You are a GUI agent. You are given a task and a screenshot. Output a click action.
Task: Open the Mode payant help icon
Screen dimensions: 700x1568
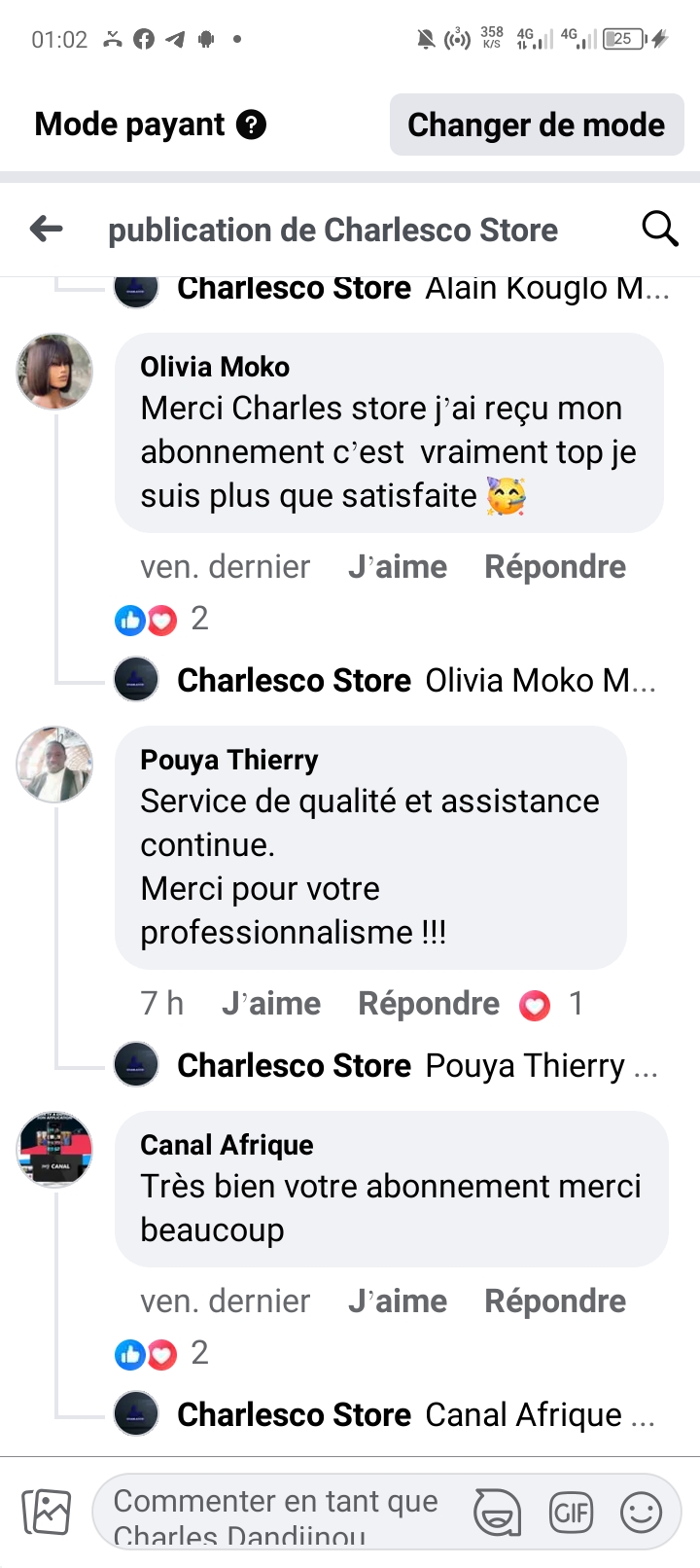click(x=251, y=125)
